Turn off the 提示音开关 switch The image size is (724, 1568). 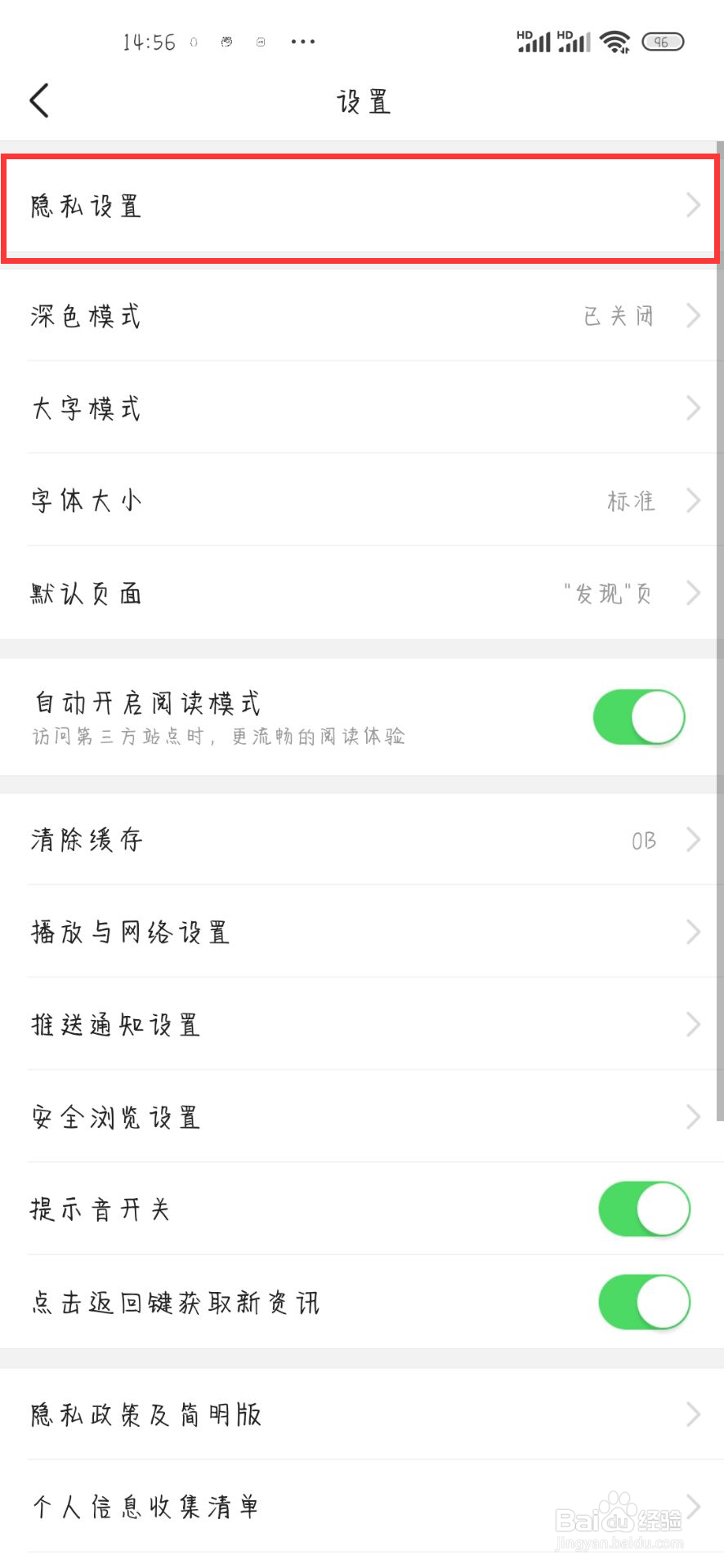pos(644,1209)
